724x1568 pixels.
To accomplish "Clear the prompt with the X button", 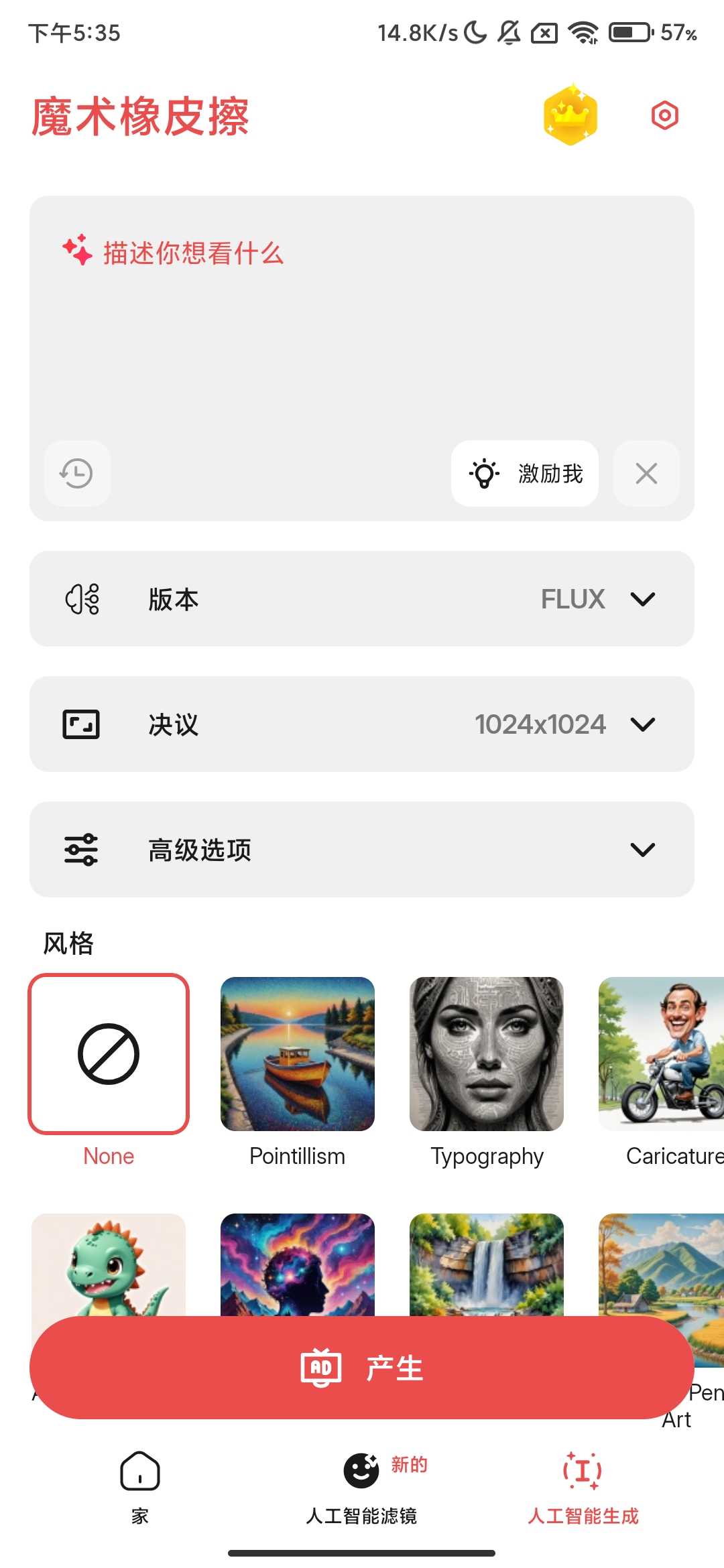I will tap(646, 474).
